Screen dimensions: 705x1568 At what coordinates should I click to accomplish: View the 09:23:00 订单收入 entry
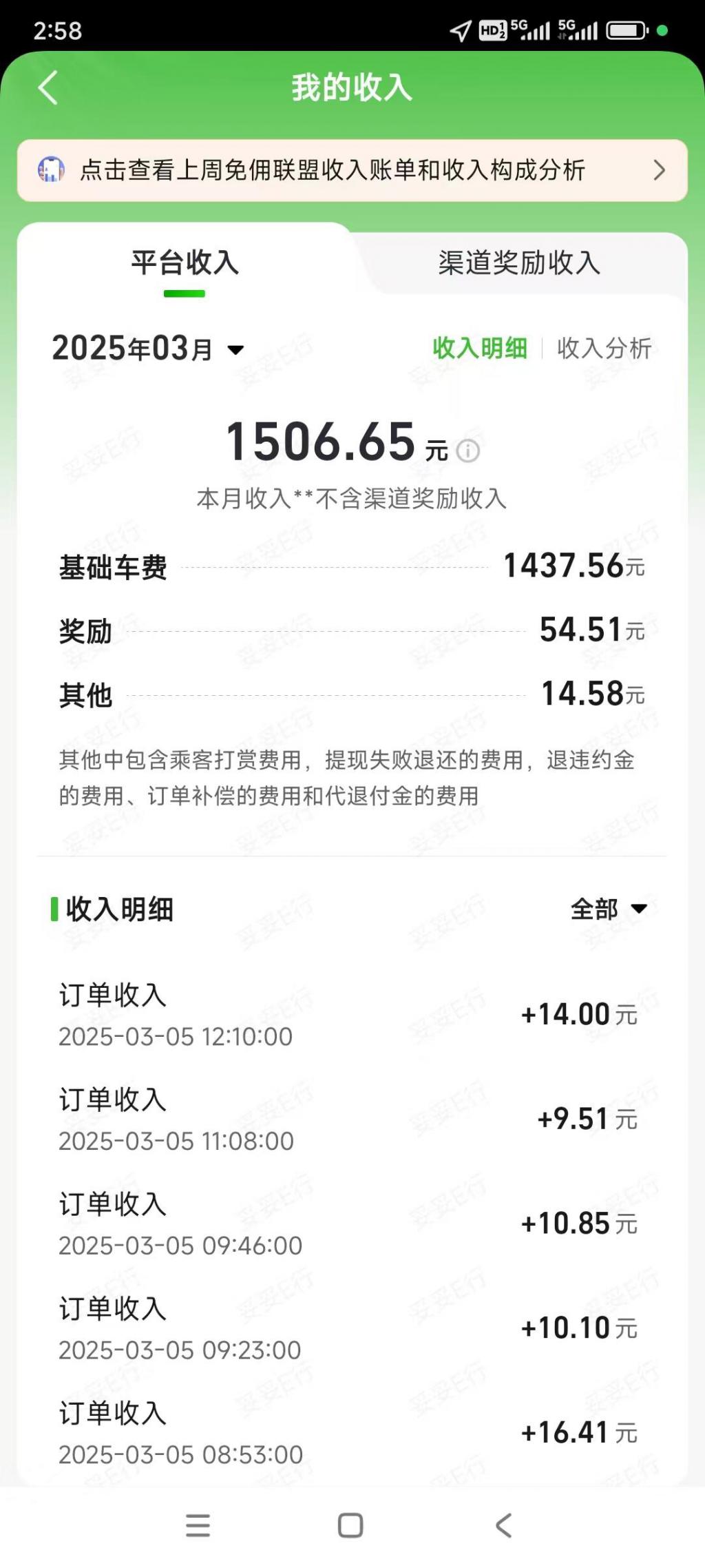tap(352, 1328)
